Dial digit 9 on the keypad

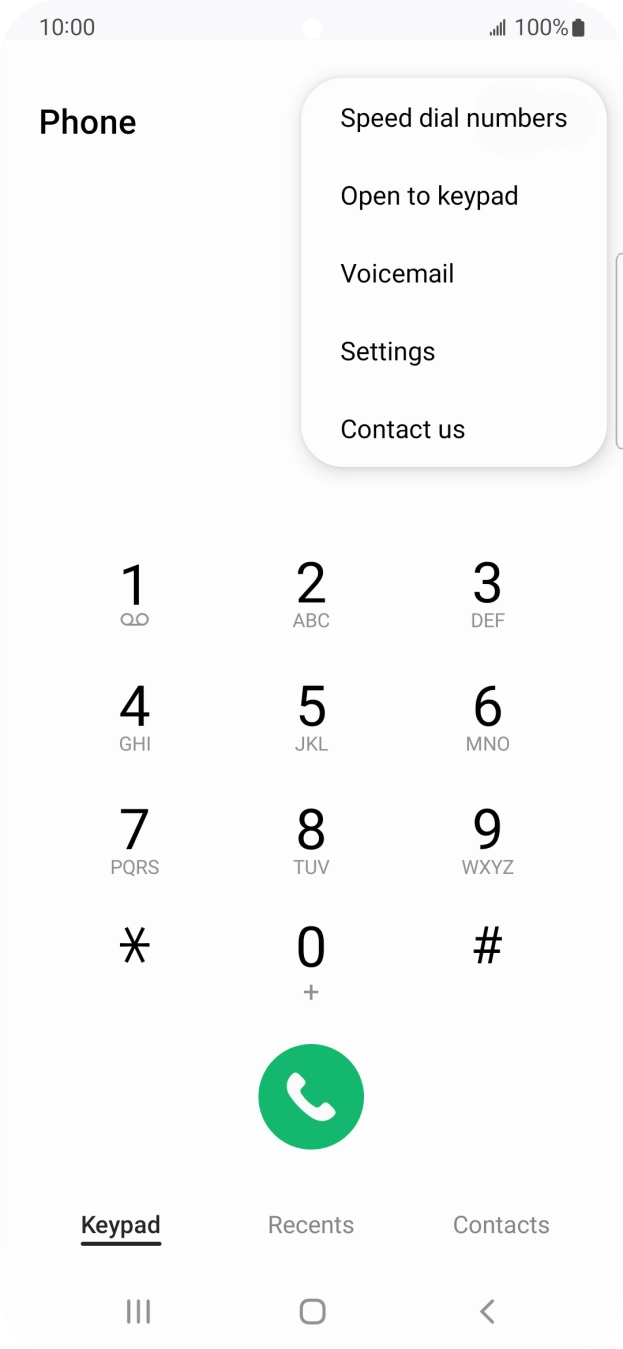click(487, 840)
